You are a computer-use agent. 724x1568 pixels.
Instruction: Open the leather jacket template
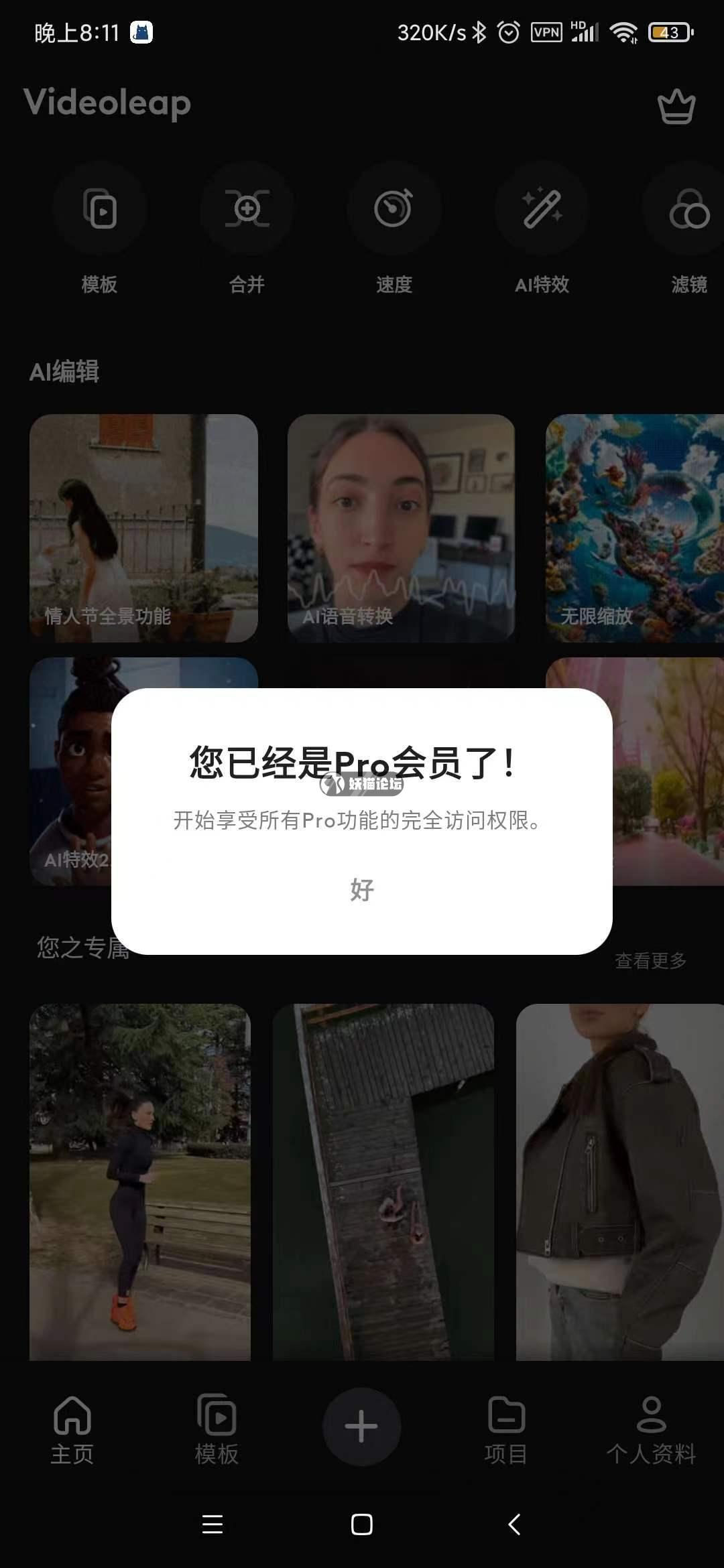[619, 1181]
